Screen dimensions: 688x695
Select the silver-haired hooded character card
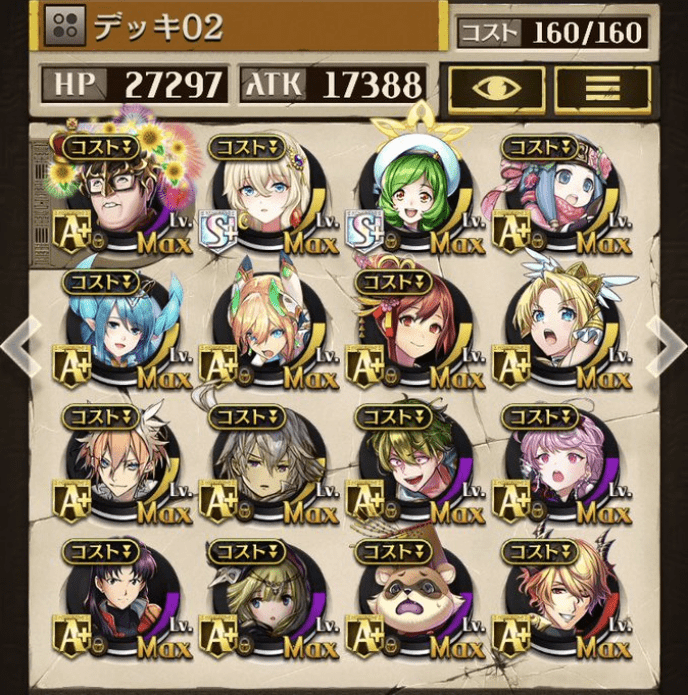(x=267, y=465)
